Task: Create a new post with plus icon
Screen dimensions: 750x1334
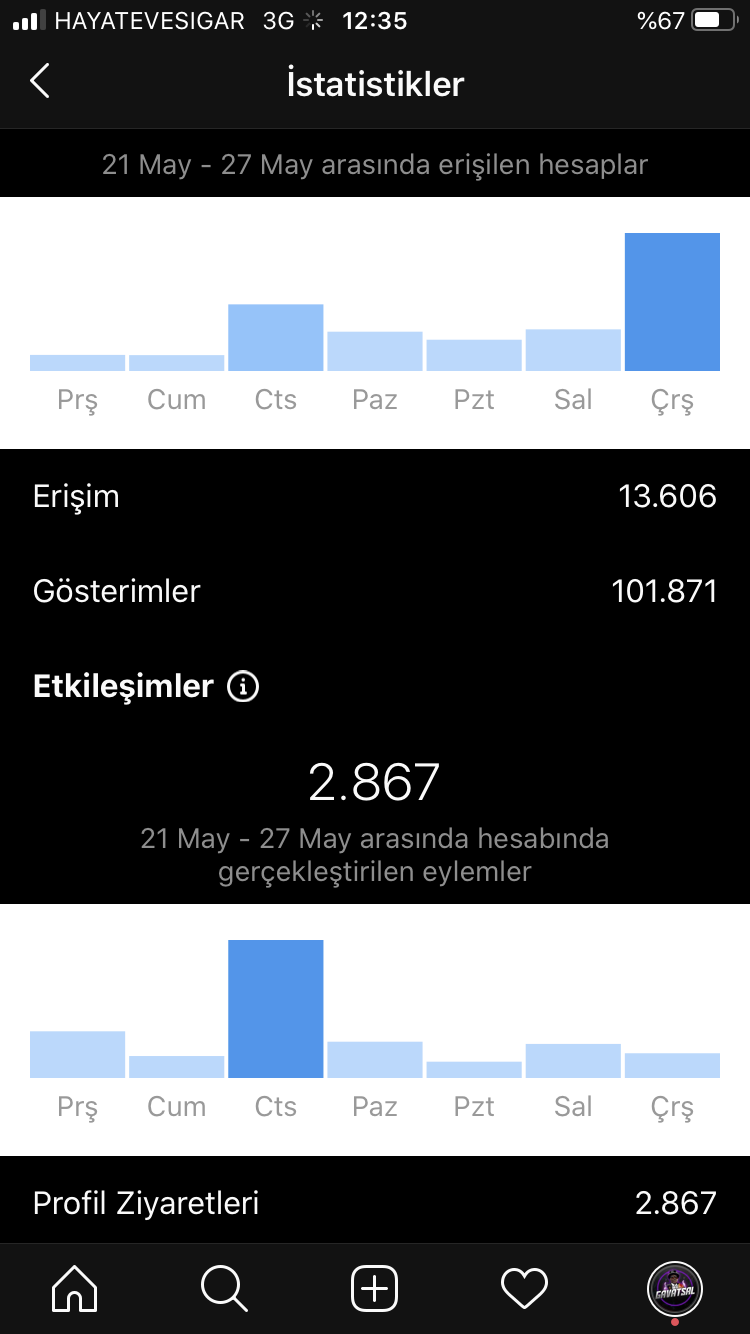Action: pyautogui.click(x=375, y=1288)
